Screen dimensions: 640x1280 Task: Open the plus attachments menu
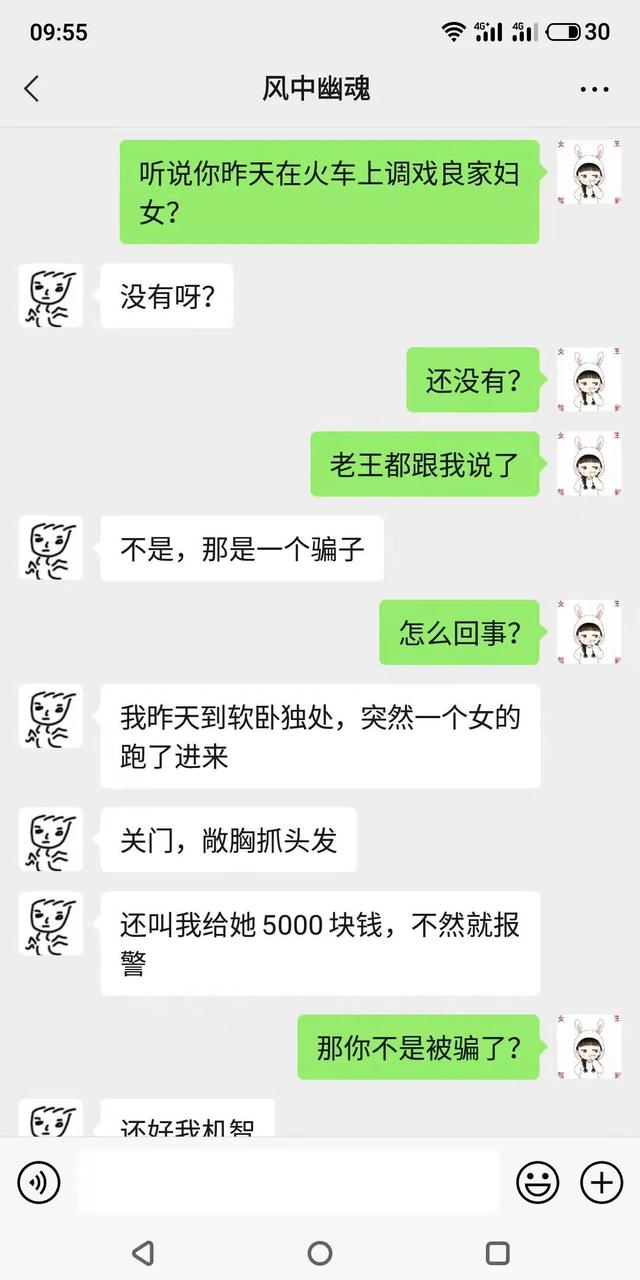point(601,1183)
